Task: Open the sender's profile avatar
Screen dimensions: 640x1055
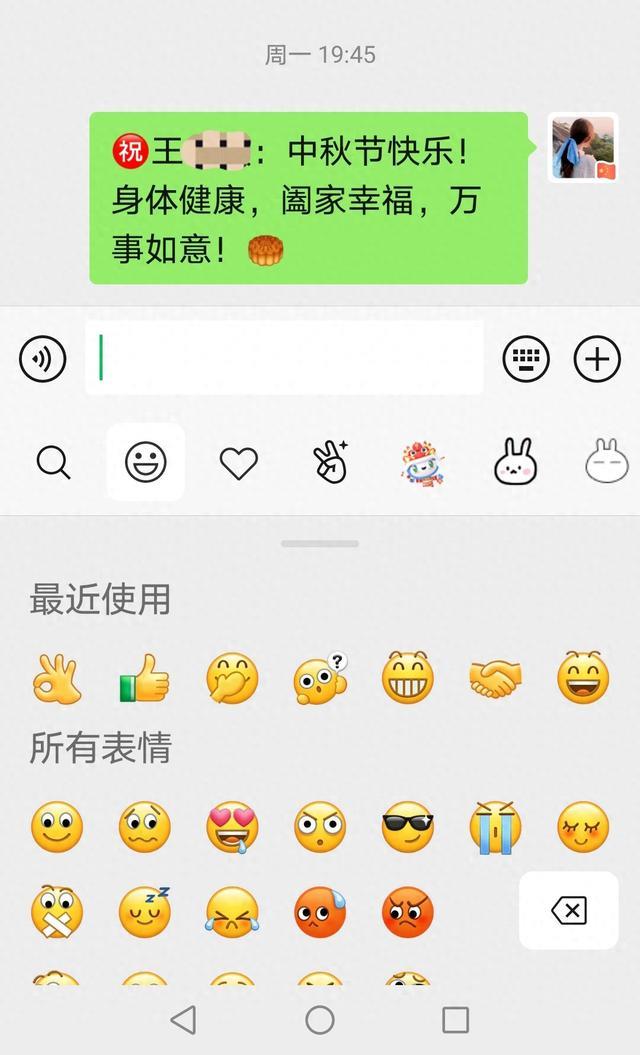Action: (x=582, y=147)
